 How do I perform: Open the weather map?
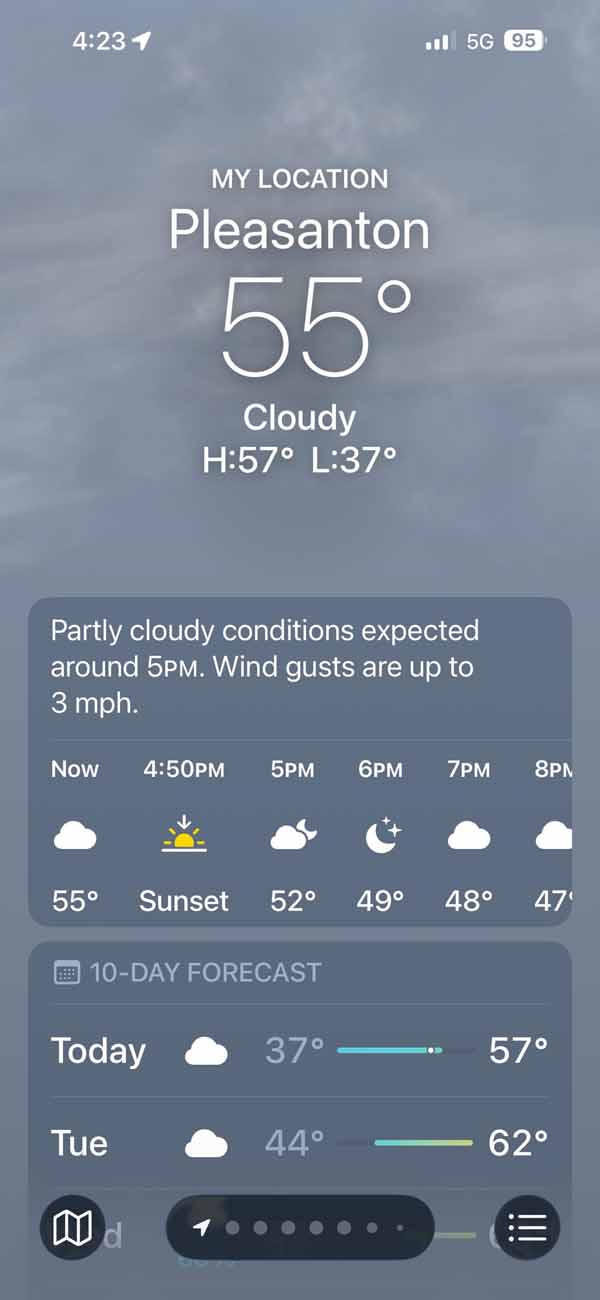tap(72, 1227)
